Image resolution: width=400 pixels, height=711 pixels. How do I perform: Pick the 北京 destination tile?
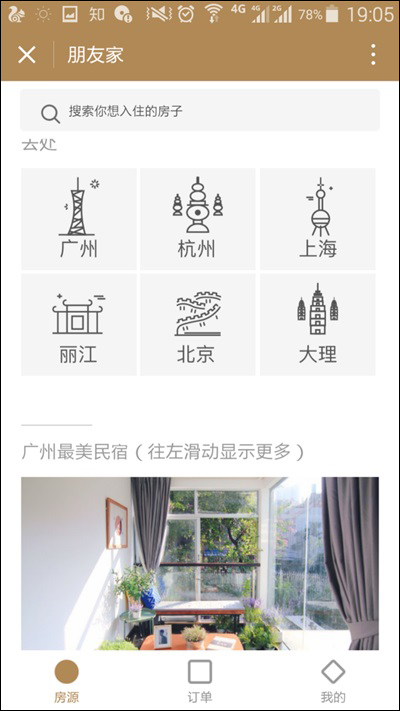197,325
